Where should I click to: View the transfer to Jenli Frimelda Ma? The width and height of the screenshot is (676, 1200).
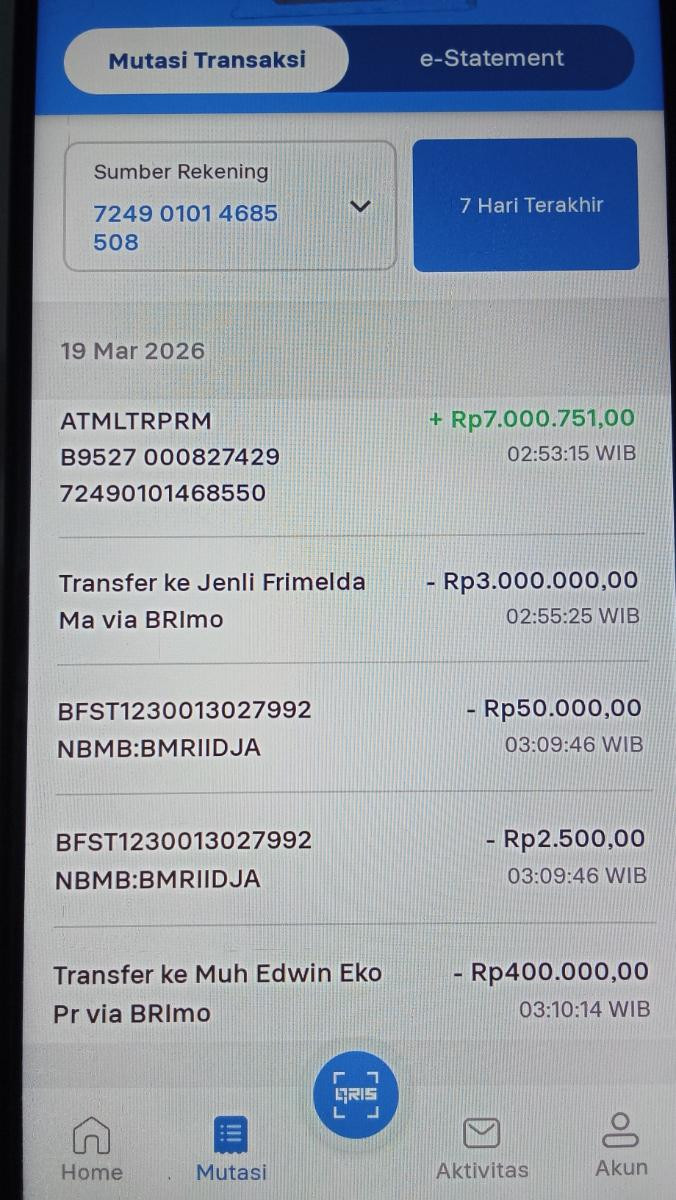[348, 600]
